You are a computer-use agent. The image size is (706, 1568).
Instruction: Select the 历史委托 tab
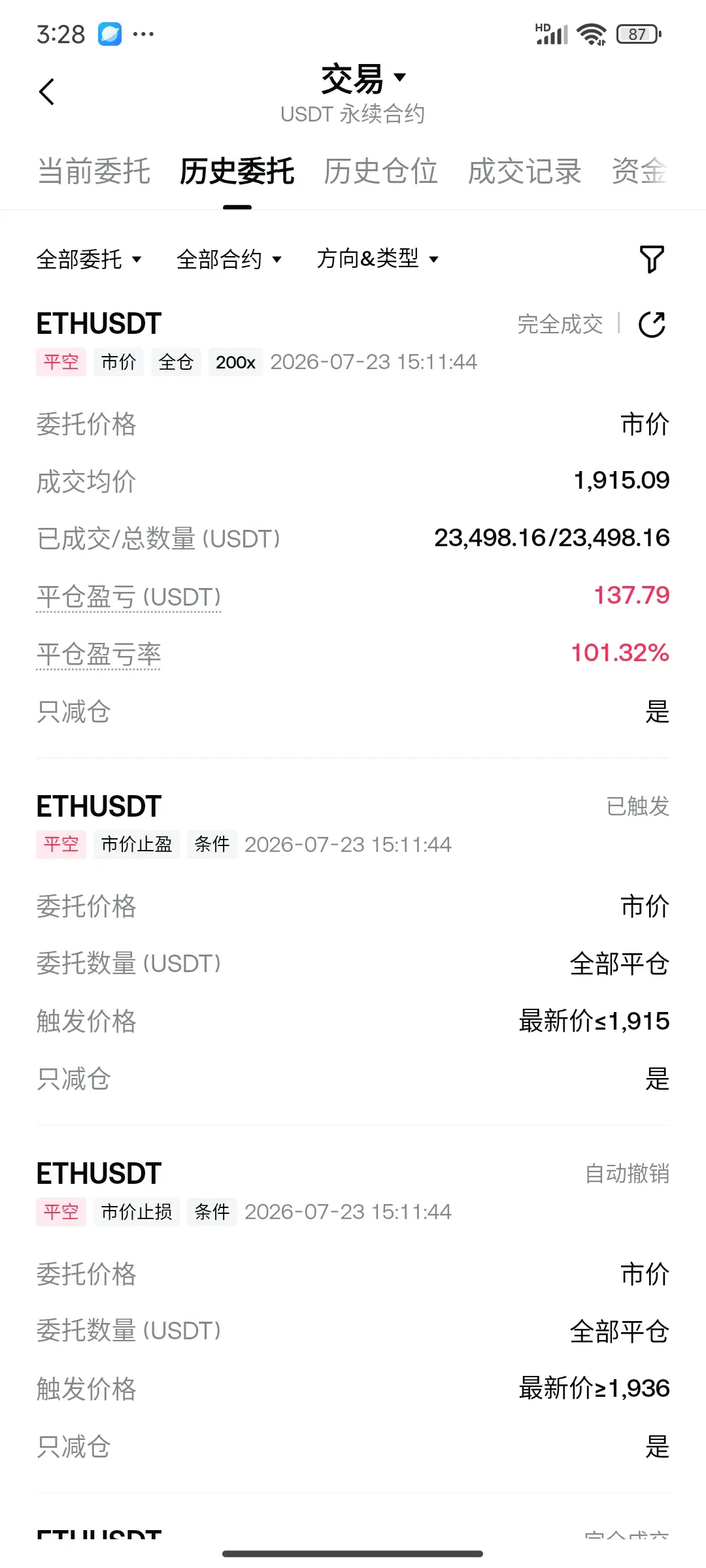tap(237, 172)
